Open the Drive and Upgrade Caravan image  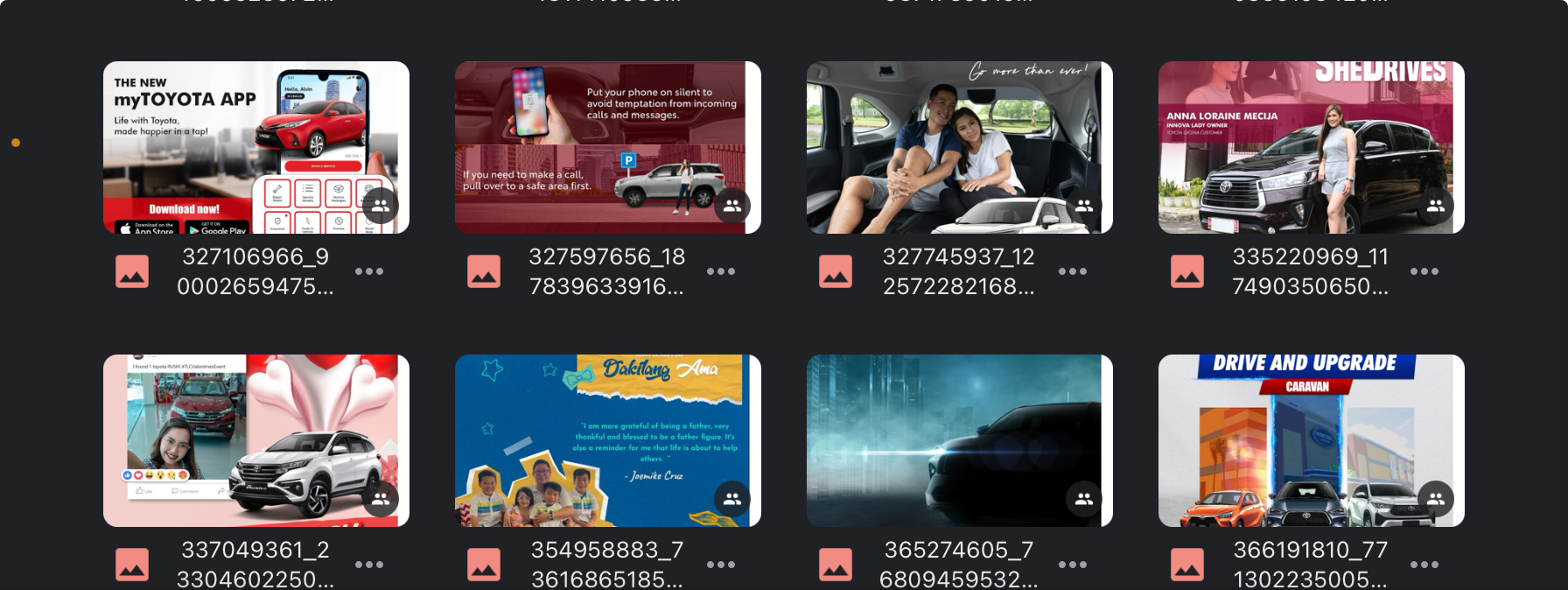1311,440
